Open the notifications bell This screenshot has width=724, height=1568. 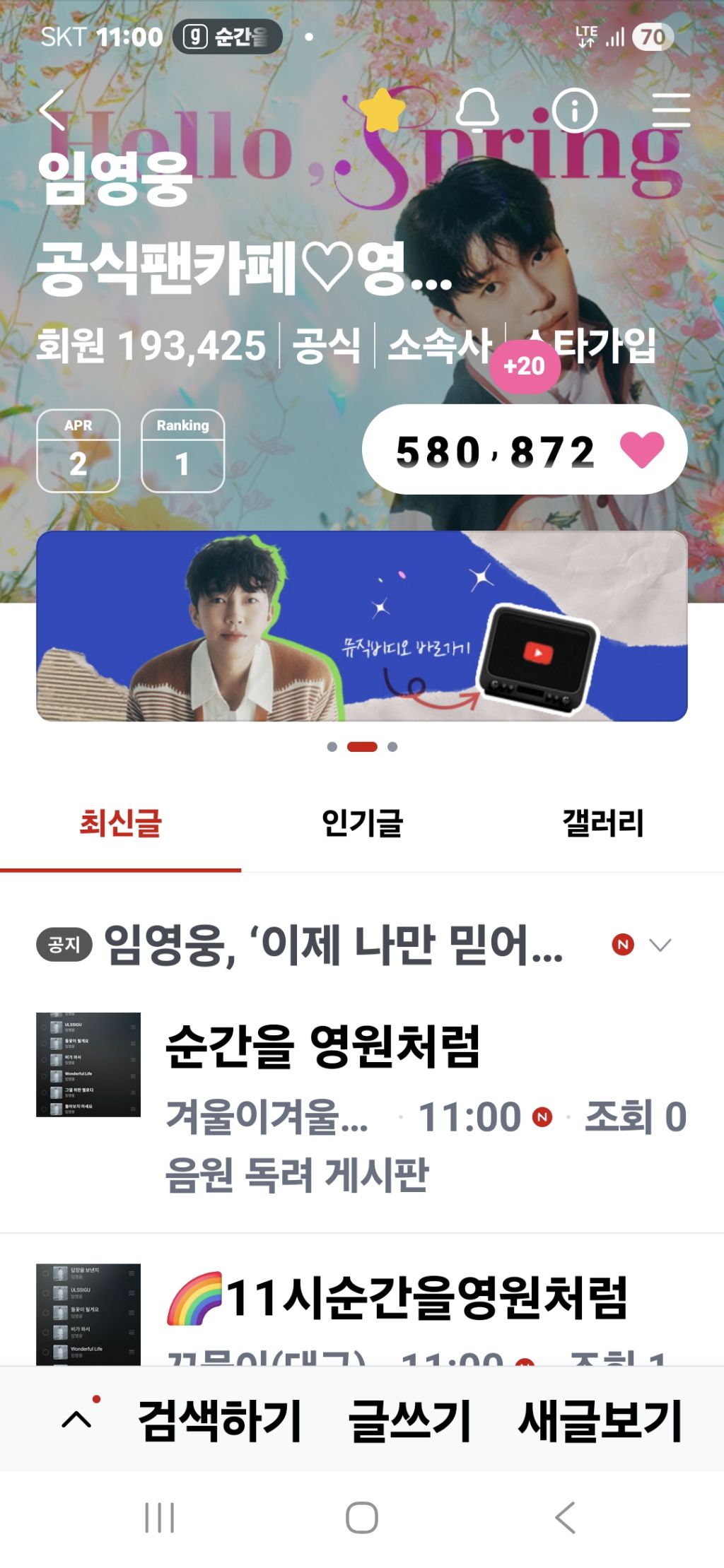(x=477, y=110)
